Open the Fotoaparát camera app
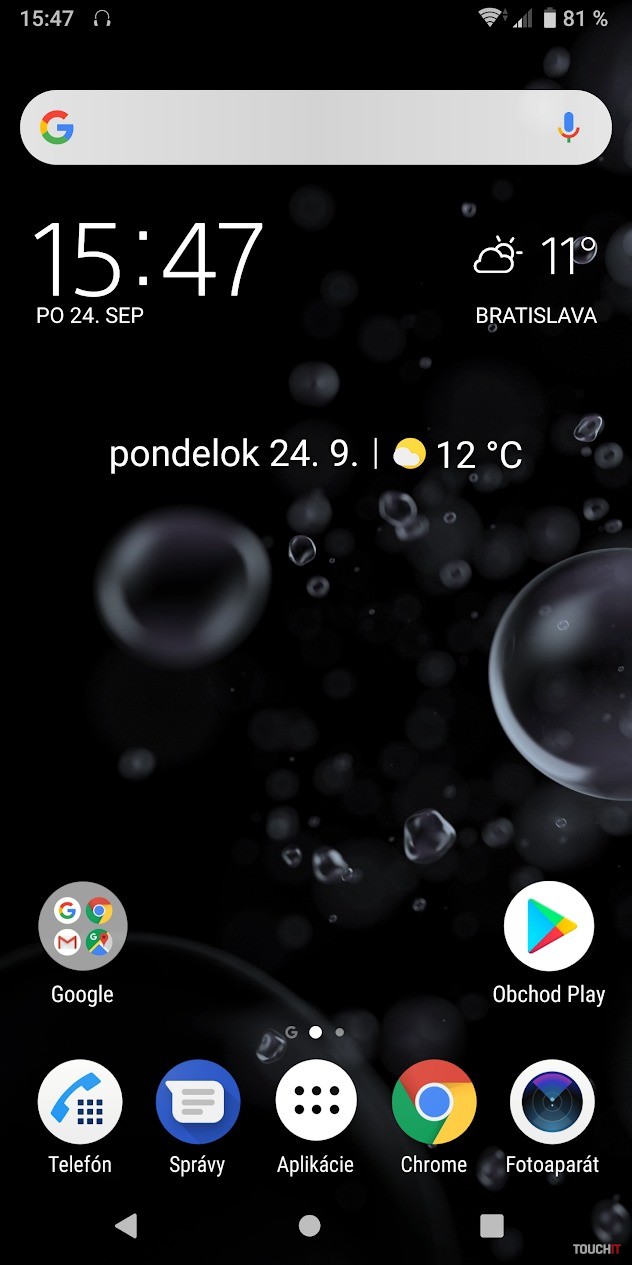The height and width of the screenshot is (1265, 632). point(552,1103)
